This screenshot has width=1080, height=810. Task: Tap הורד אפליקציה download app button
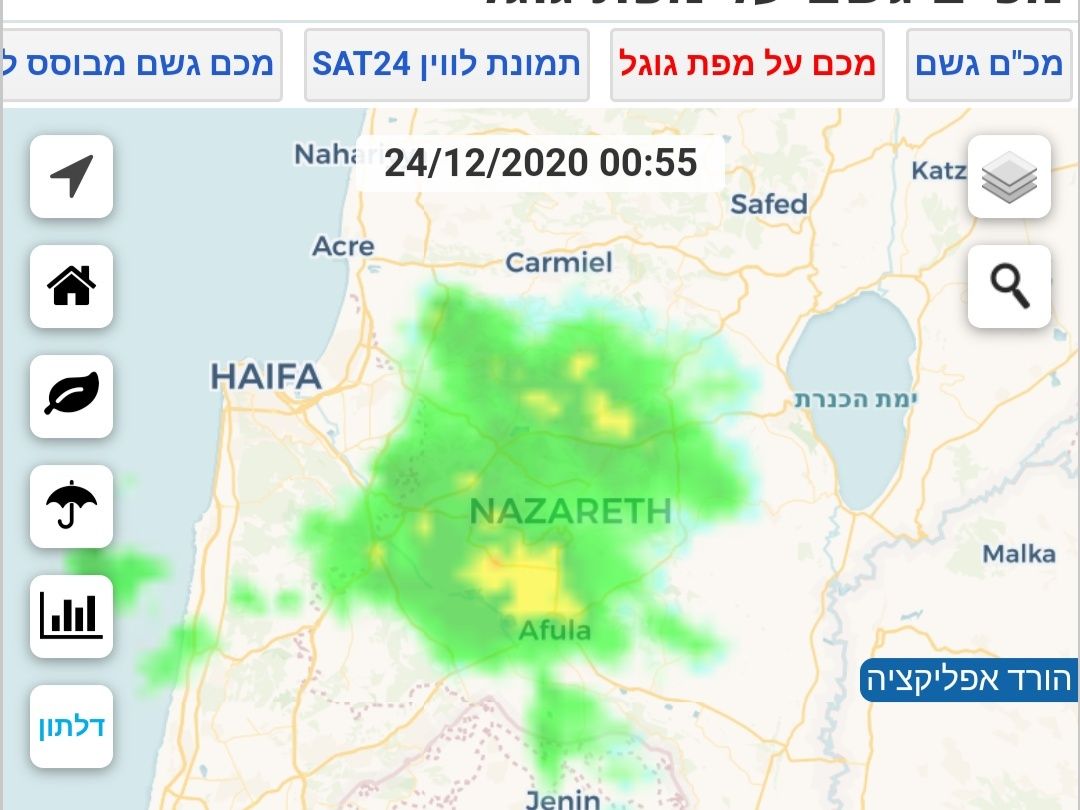tap(969, 680)
